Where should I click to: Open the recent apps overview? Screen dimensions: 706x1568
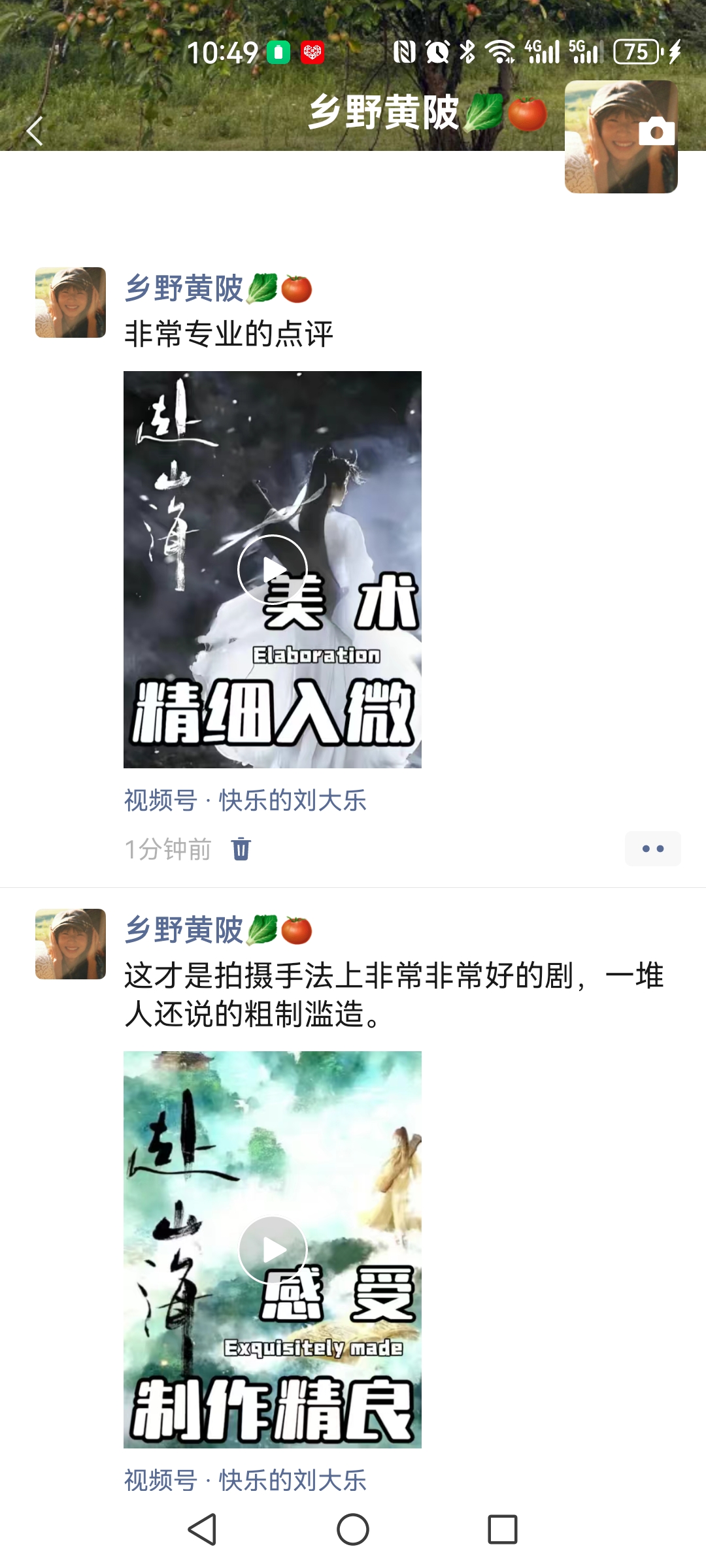tap(502, 1529)
